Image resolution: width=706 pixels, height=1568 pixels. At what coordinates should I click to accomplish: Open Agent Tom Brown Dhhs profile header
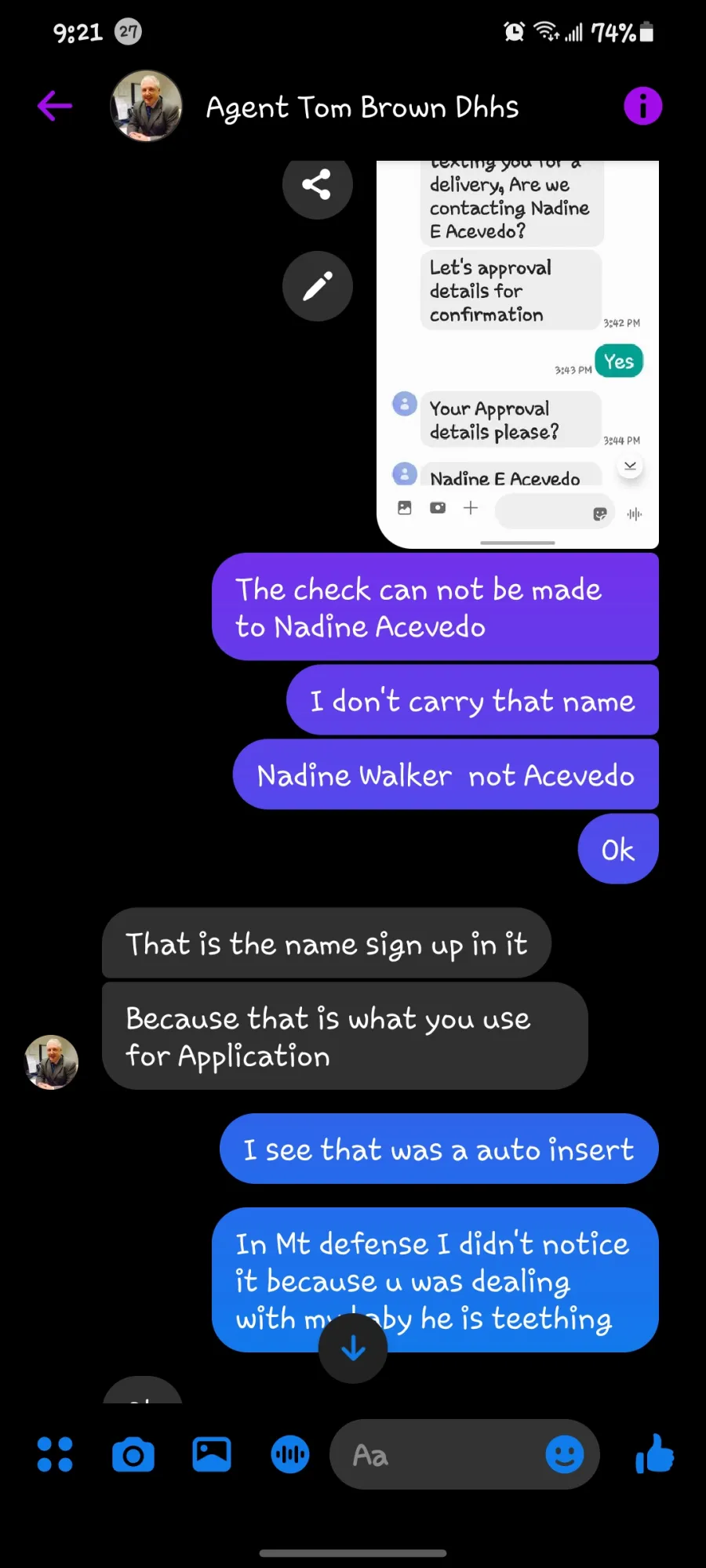pyautogui.click(x=362, y=107)
